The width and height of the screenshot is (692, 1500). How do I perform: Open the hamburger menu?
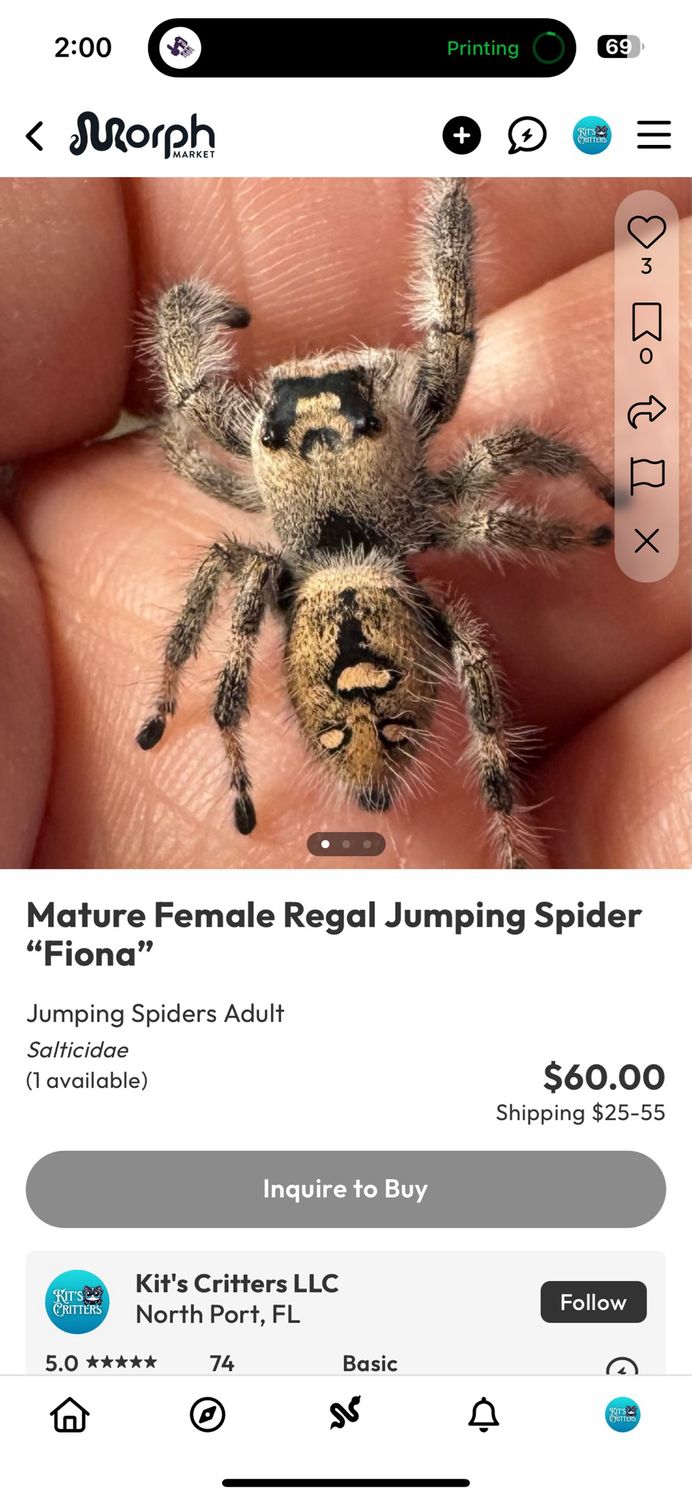(x=654, y=135)
